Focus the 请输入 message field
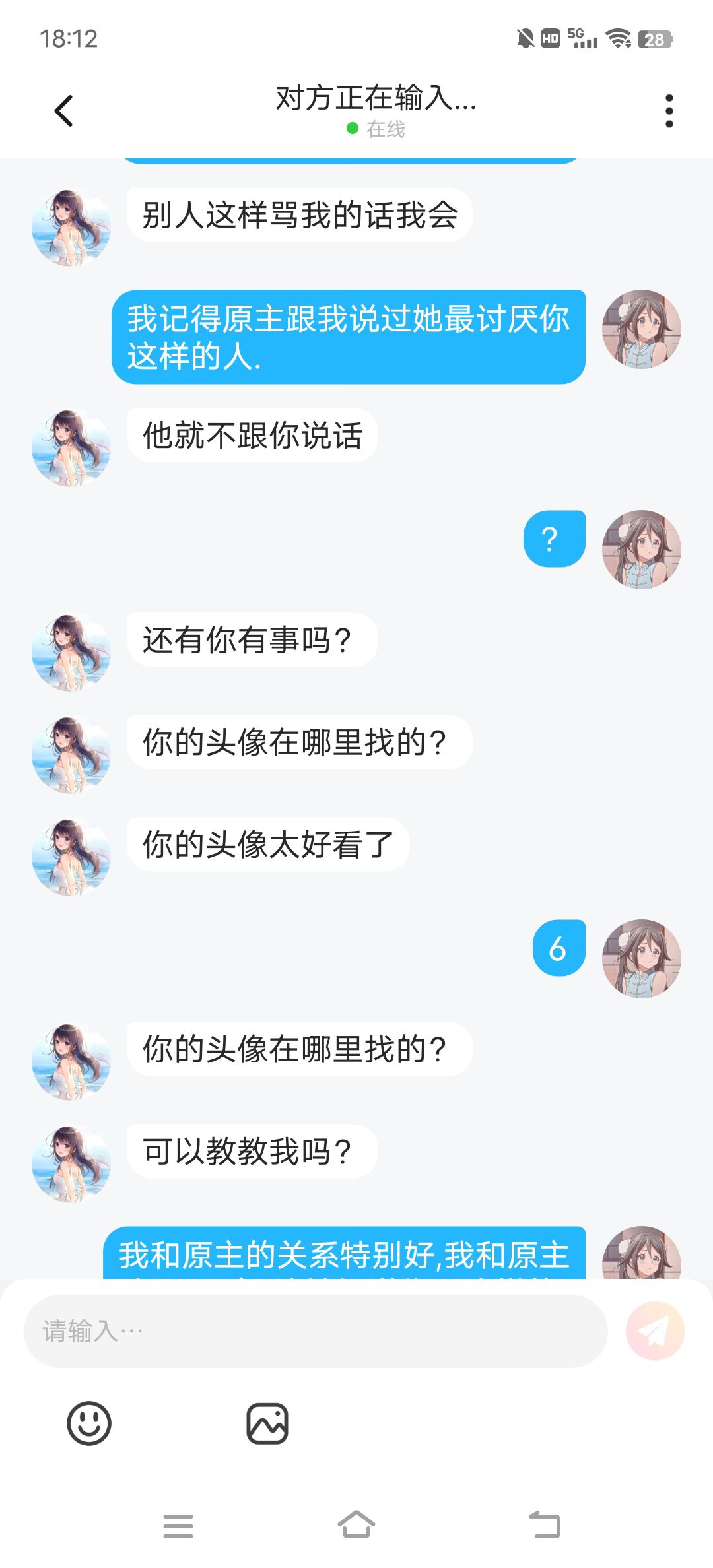713x1568 pixels. pos(316,1330)
